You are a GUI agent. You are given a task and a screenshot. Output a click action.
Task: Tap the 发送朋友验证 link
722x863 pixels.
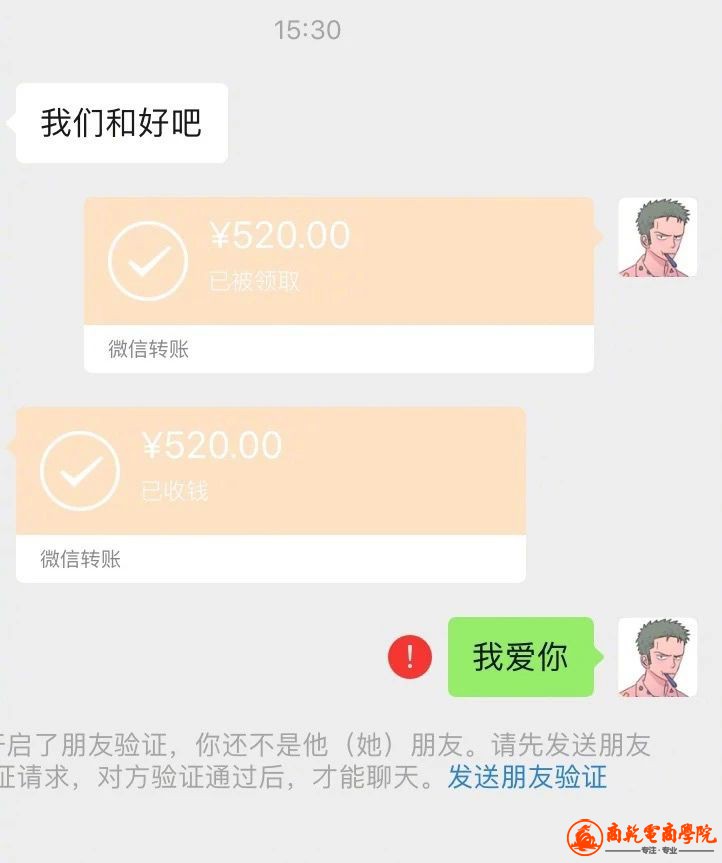[527, 777]
